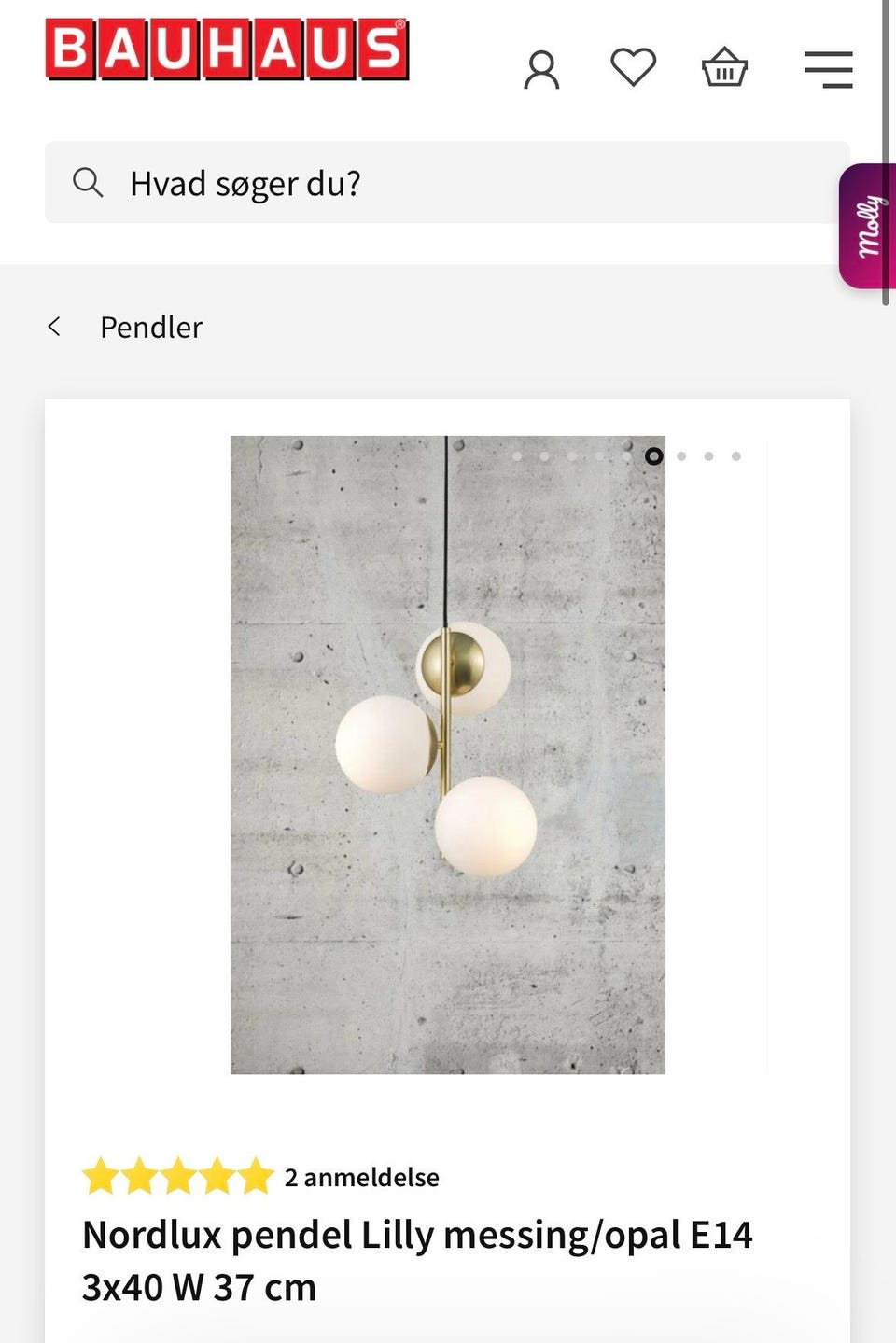The image size is (896, 1343).
Task: Go back to the Pendler category
Action: pyautogui.click(x=151, y=327)
